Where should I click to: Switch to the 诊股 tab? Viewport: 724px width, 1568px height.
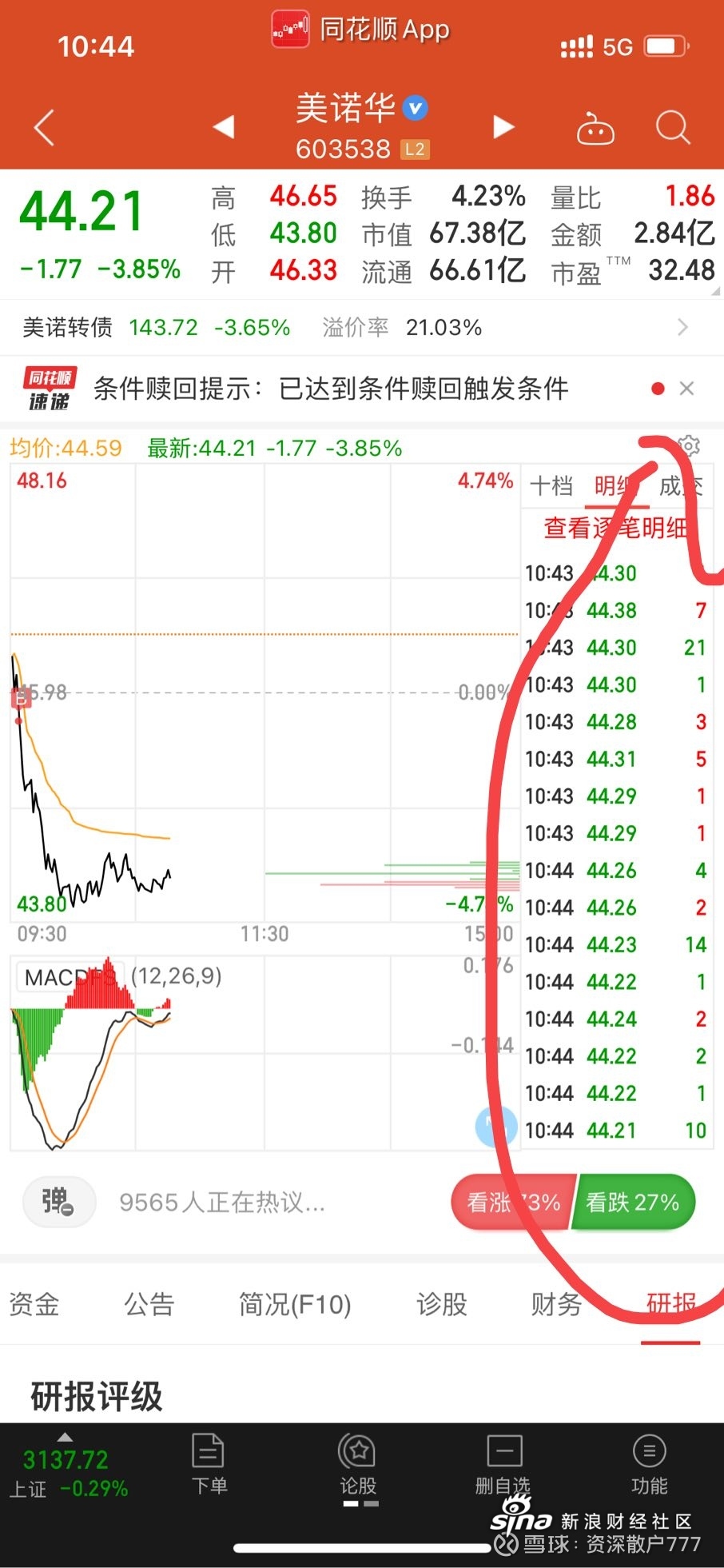point(441,1303)
